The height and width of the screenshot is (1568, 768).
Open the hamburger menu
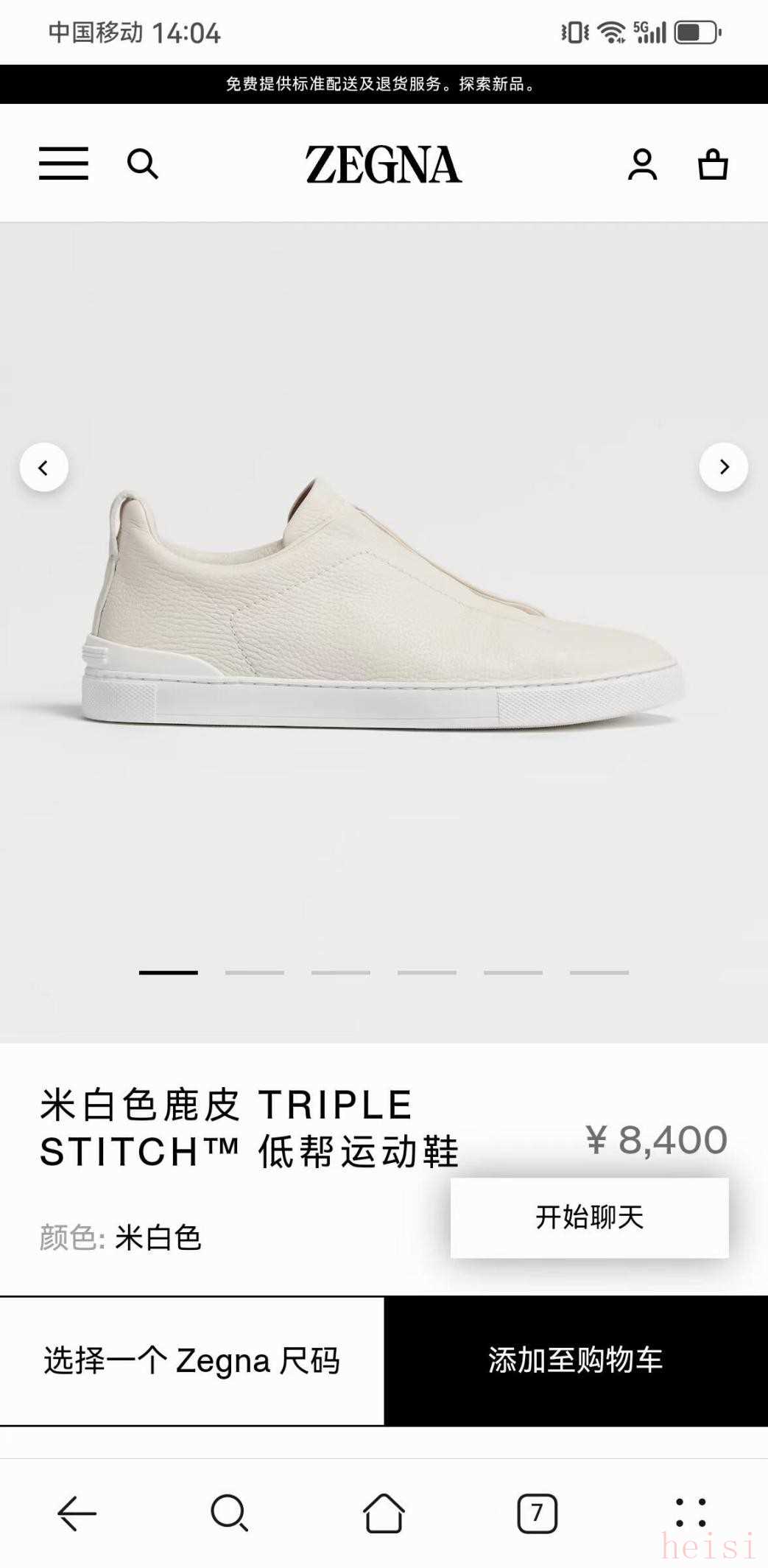pyautogui.click(x=63, y=164)
